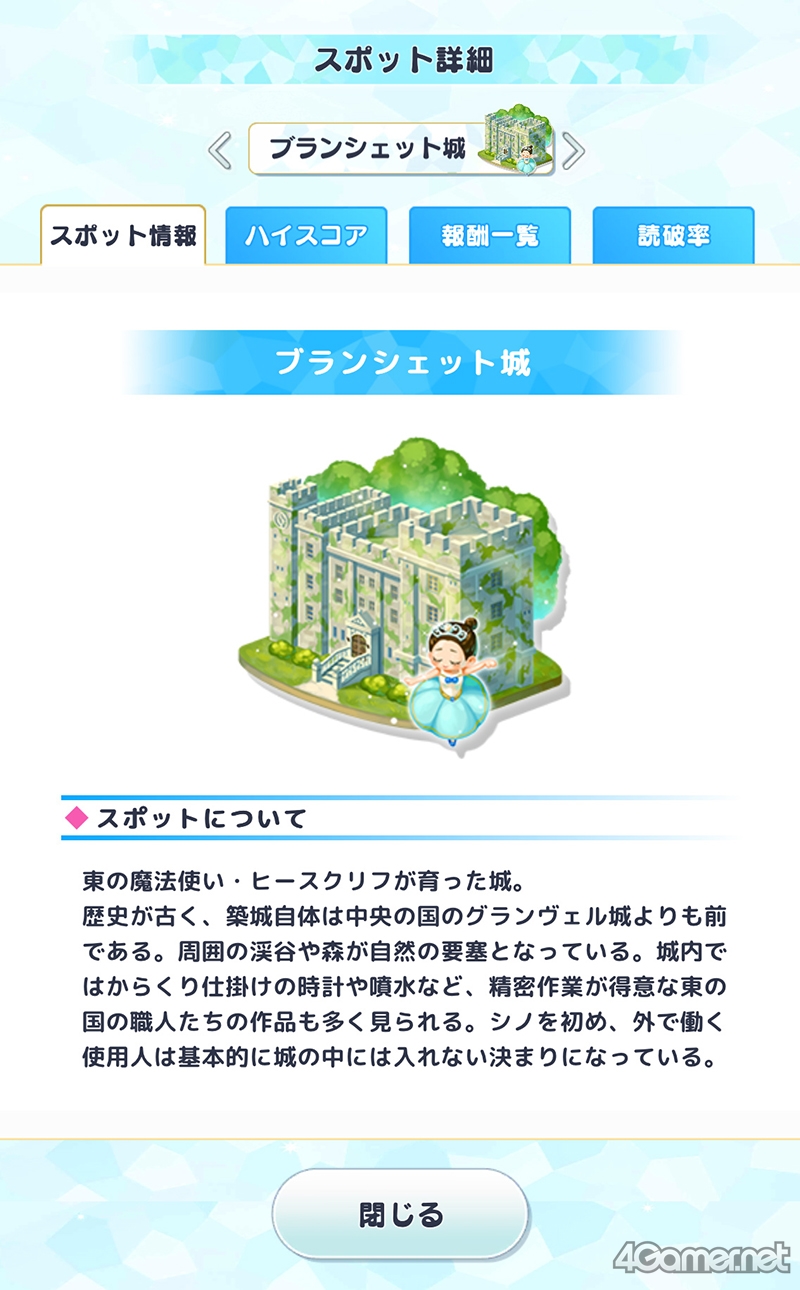Select the スポット情報 tab
The image size is (800, 1290).
click(x=123, y=236)
